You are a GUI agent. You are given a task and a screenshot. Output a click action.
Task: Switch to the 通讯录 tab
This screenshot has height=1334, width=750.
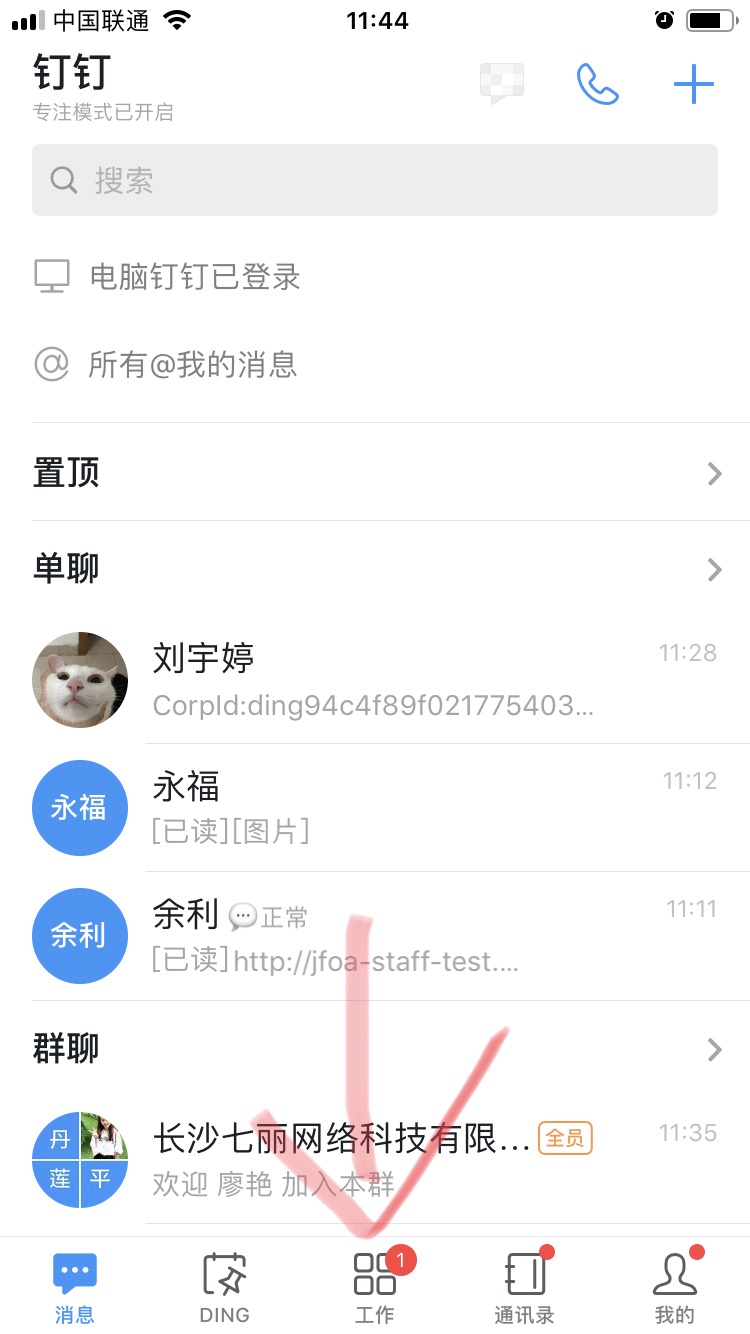[x=525, y=1288]
